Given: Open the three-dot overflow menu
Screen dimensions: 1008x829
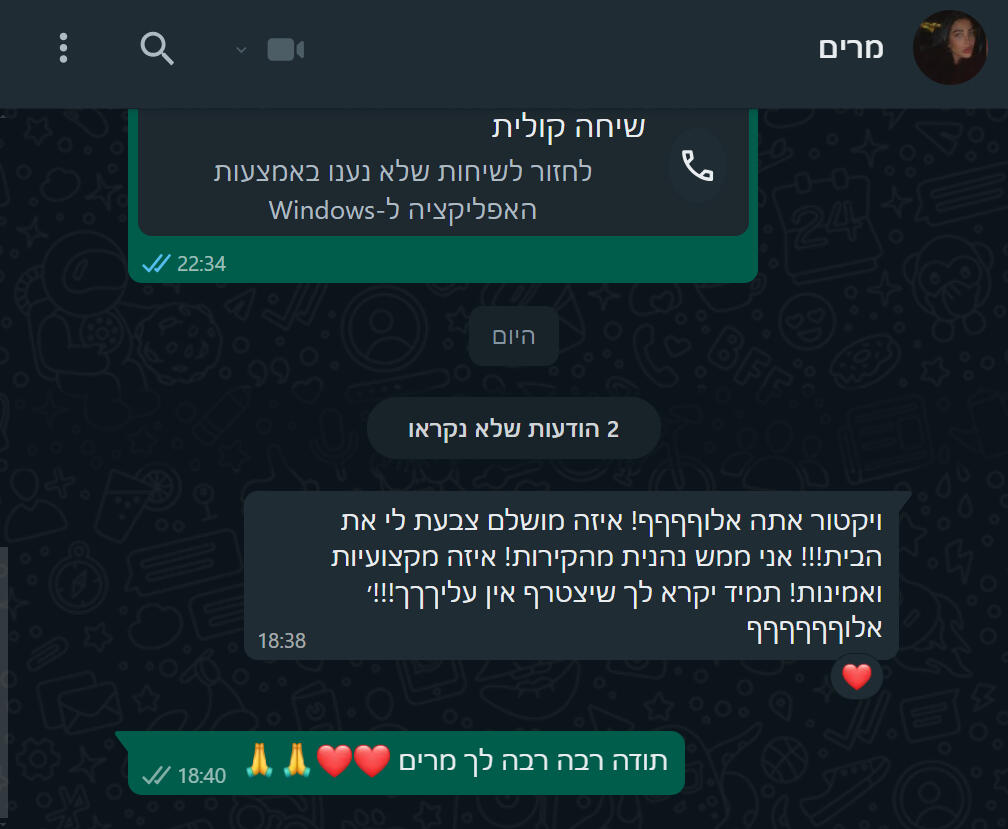Looking at the screenshot, I should coord(63,48).
